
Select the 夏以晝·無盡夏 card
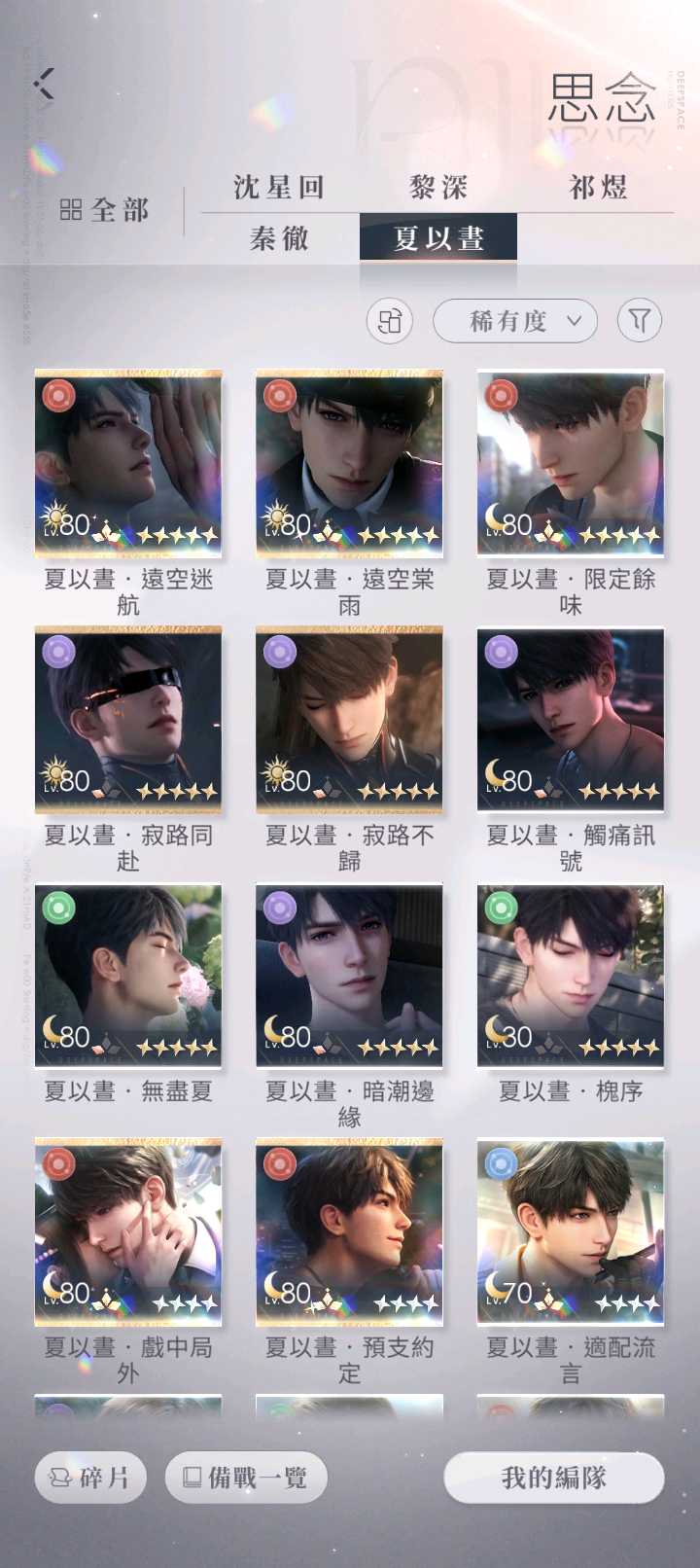click(128, 977)
